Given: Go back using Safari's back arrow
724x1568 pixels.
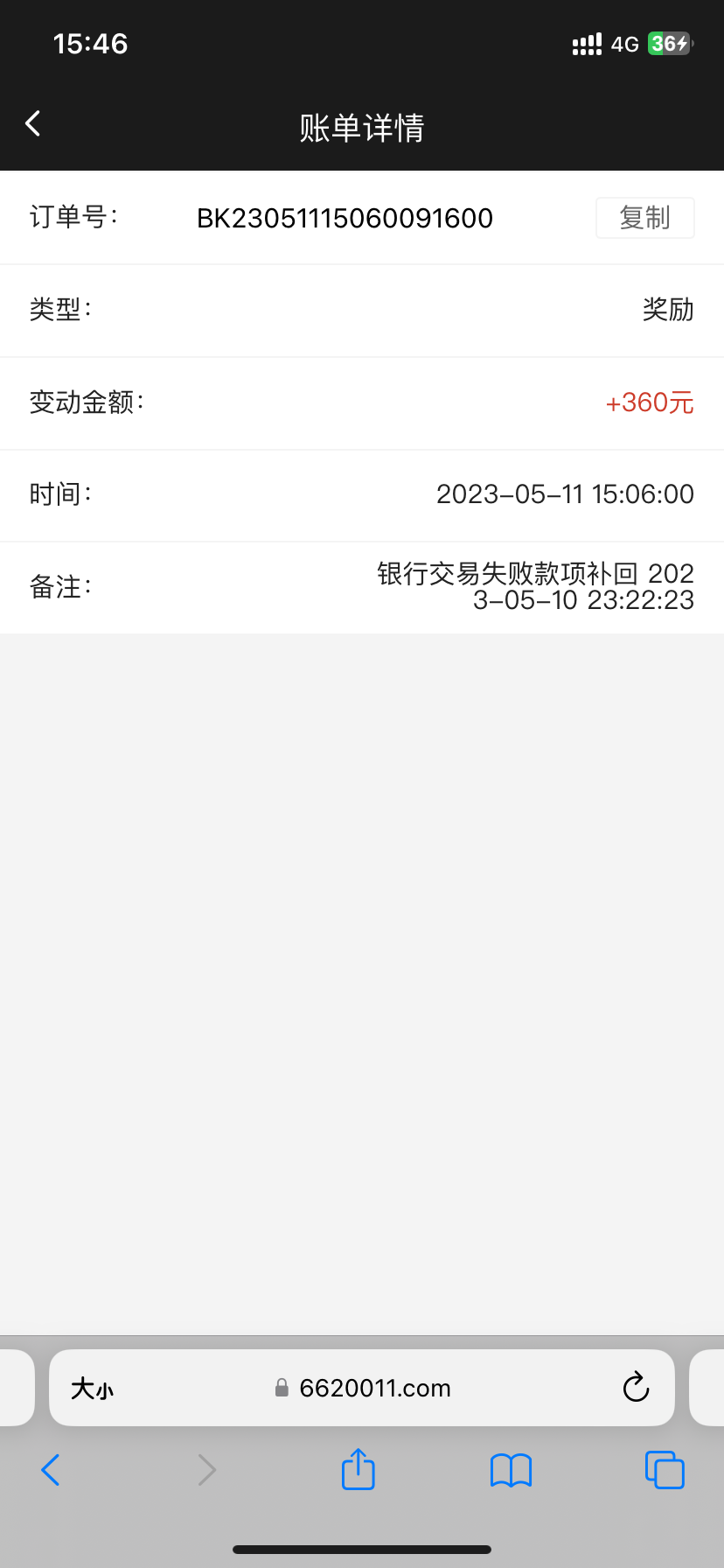Looking at the screenshot, I should coord(50,1470).
